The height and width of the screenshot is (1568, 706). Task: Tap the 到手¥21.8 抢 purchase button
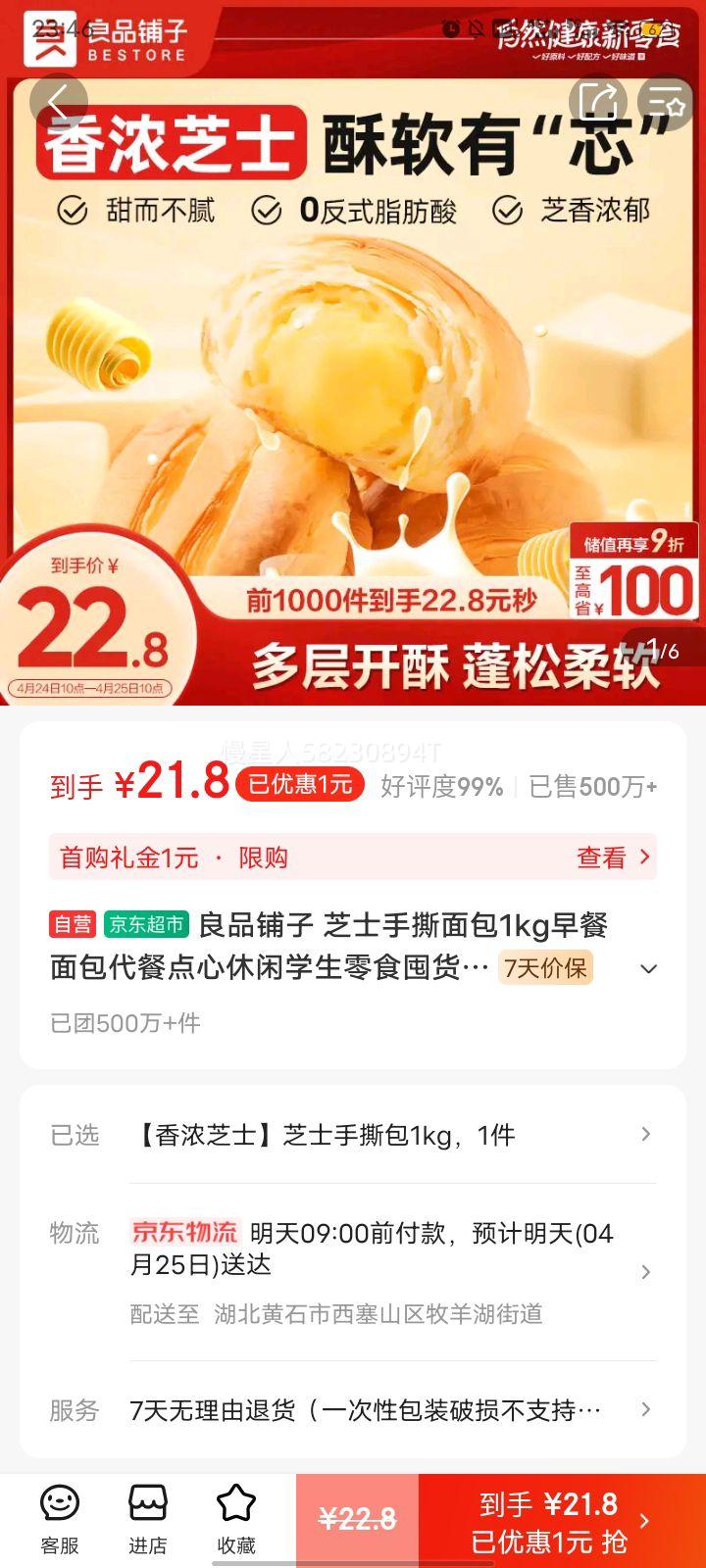point(544,1517)
